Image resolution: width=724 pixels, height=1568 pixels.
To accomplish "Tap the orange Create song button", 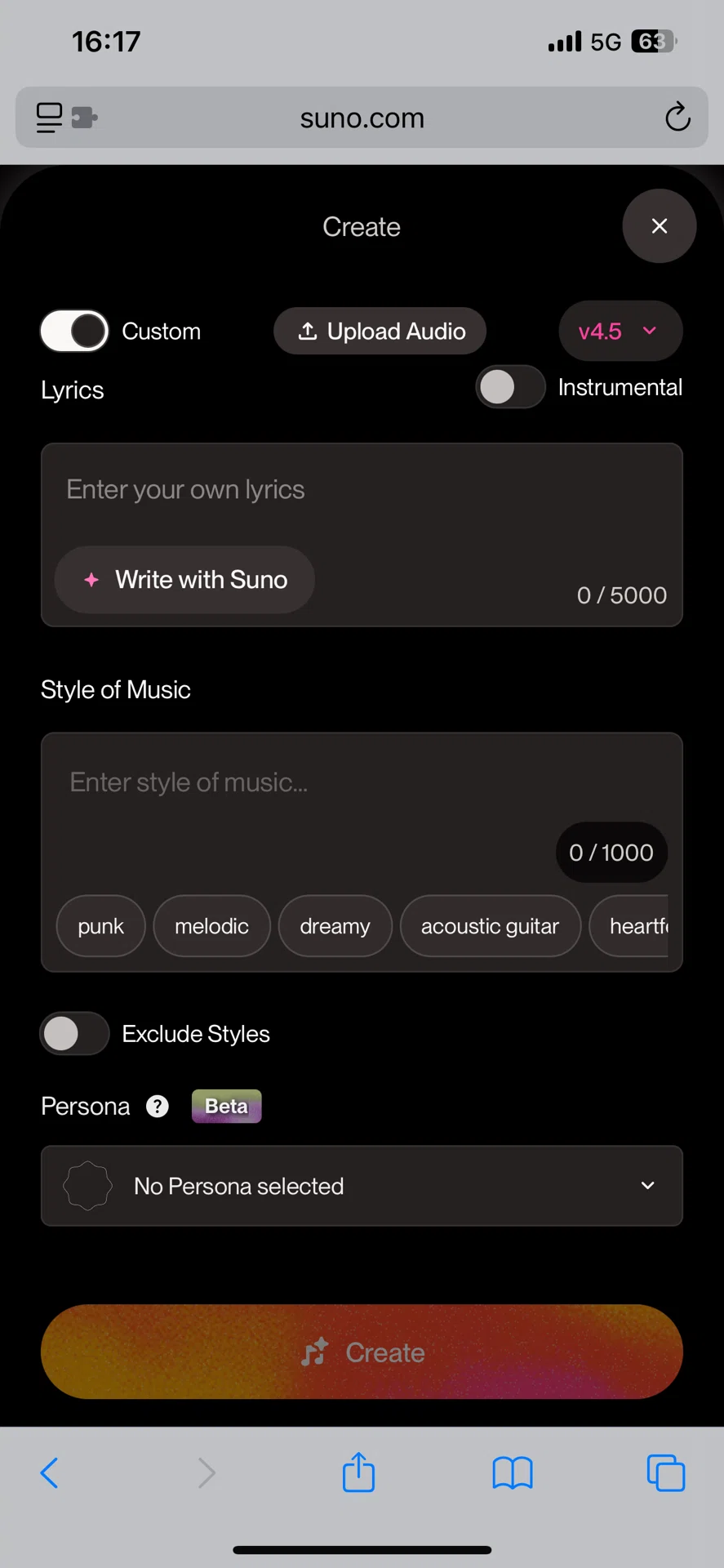I will coord(362,1352).
